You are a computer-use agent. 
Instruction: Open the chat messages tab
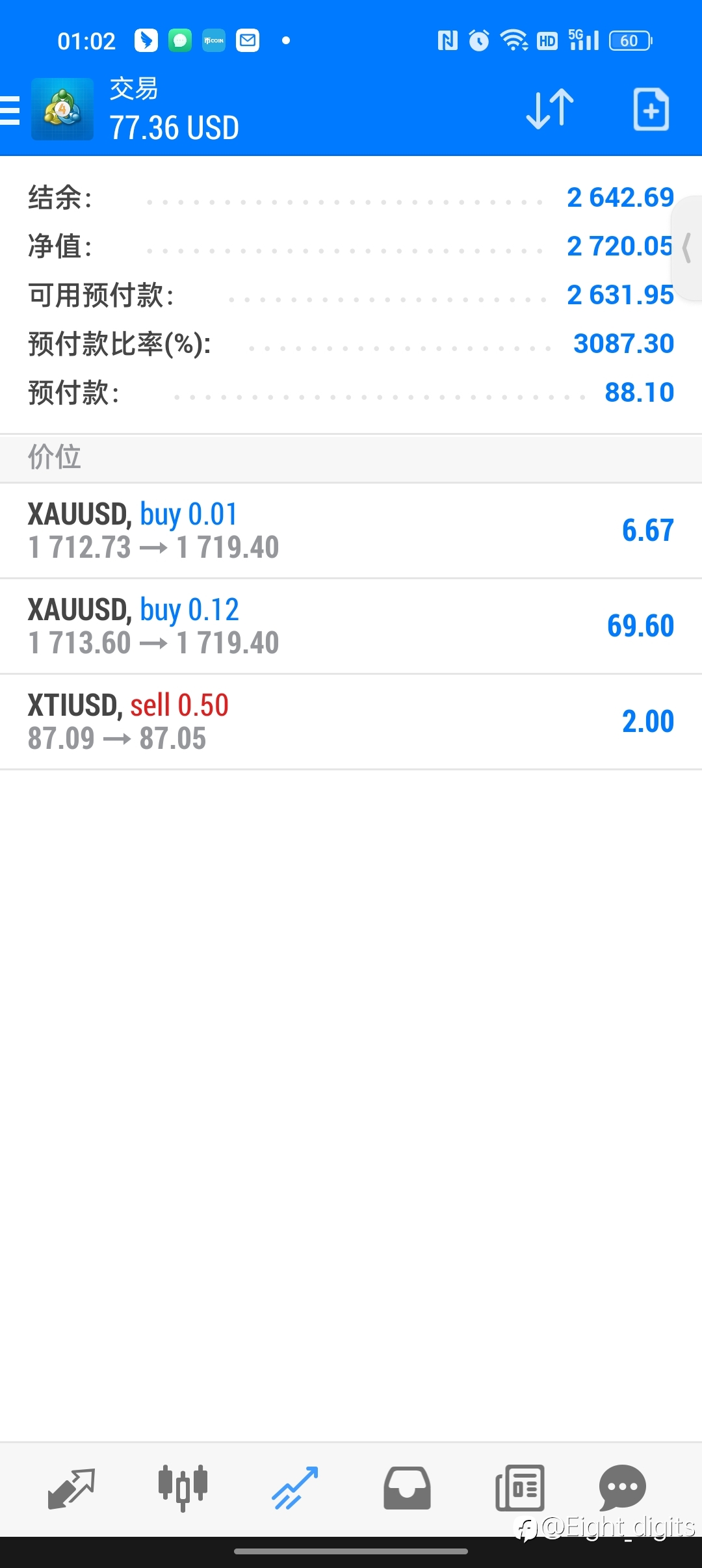pyautogui.click(x=622, y=1487)
